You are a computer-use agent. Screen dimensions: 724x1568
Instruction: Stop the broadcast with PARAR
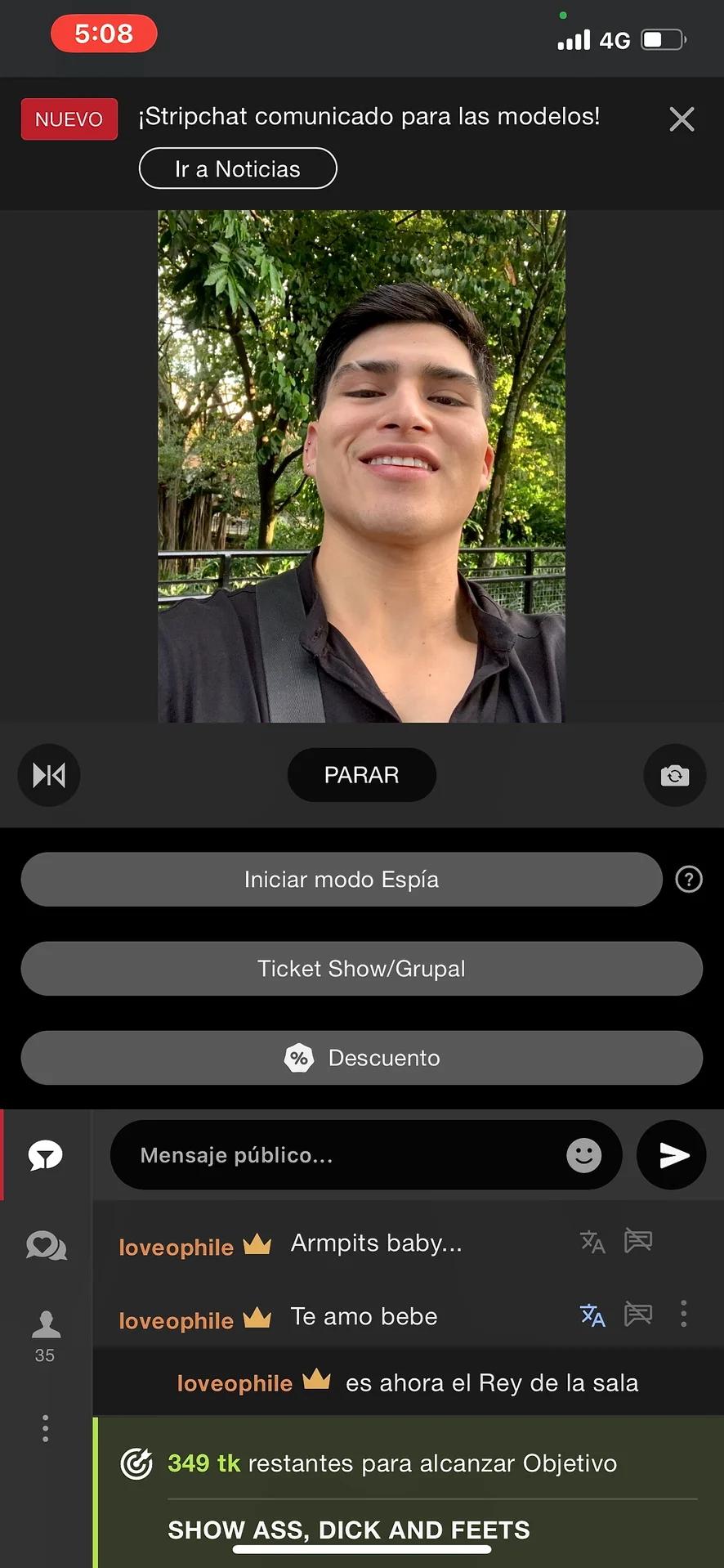pos(361,775)
